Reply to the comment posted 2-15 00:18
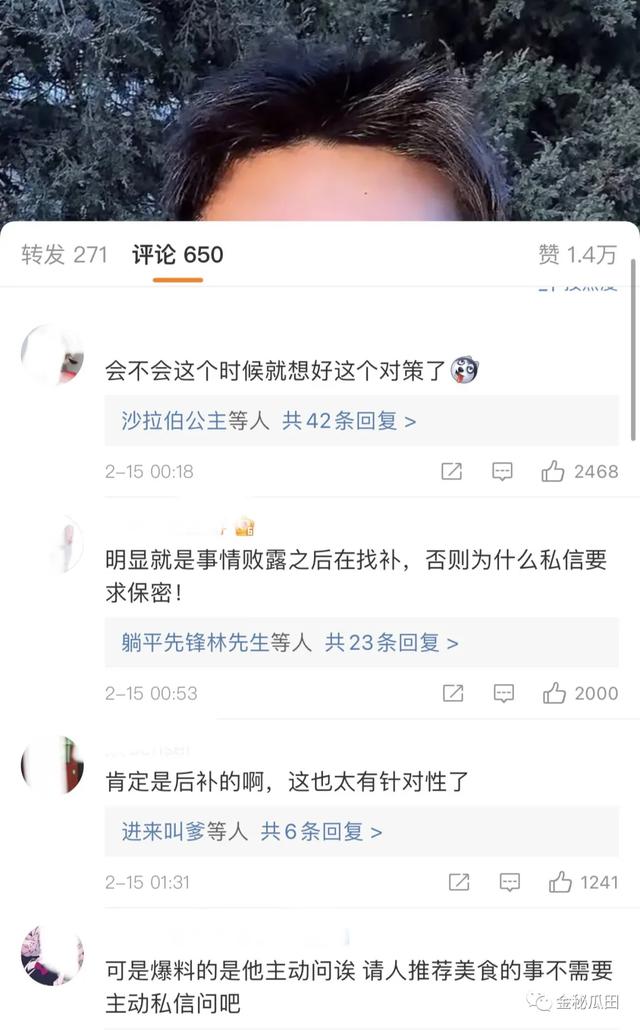 [x=502, y=471]
